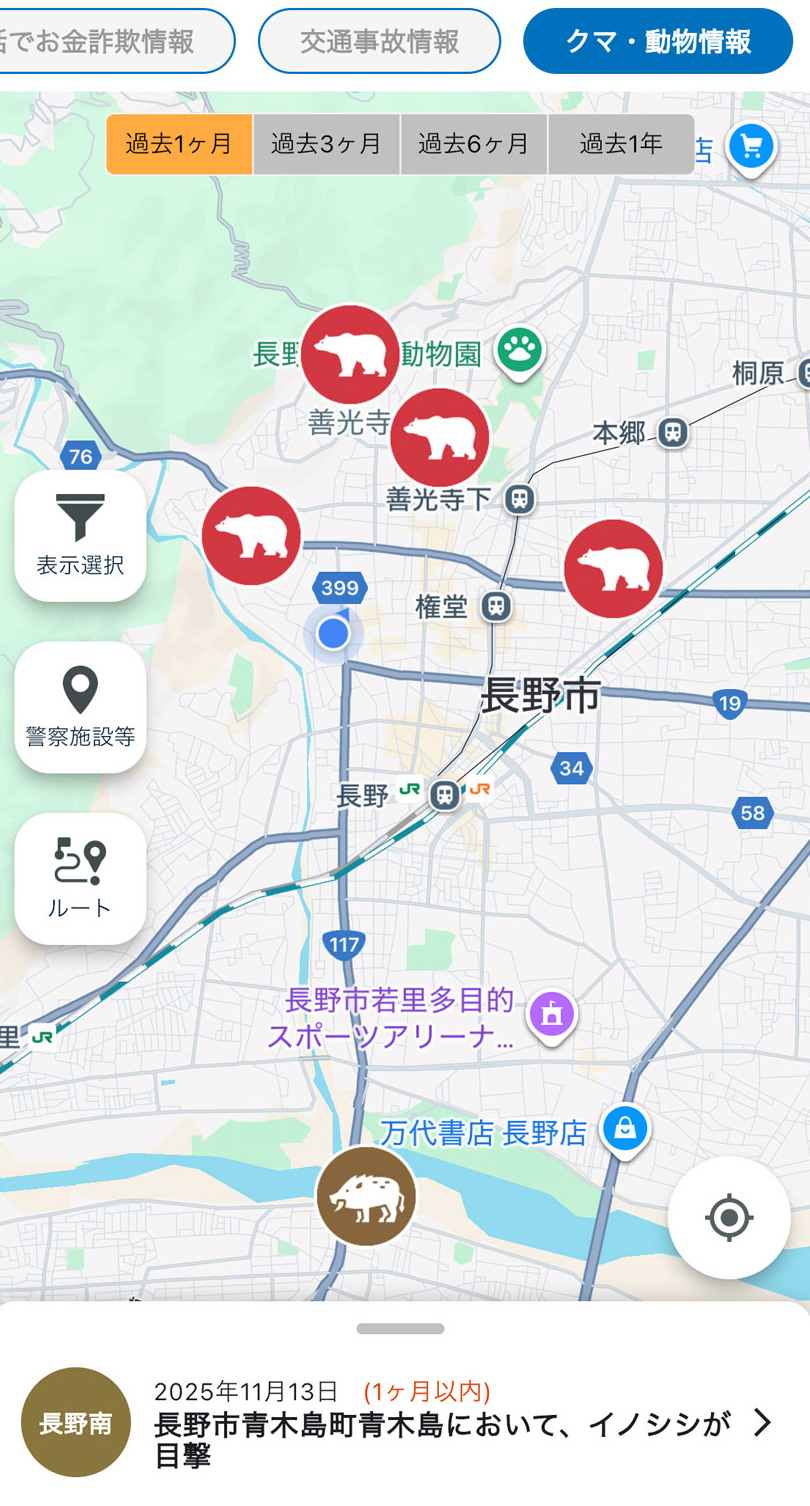Show sightings from 過去3ヶ月

pyautogui.click(x=326, y=144)
